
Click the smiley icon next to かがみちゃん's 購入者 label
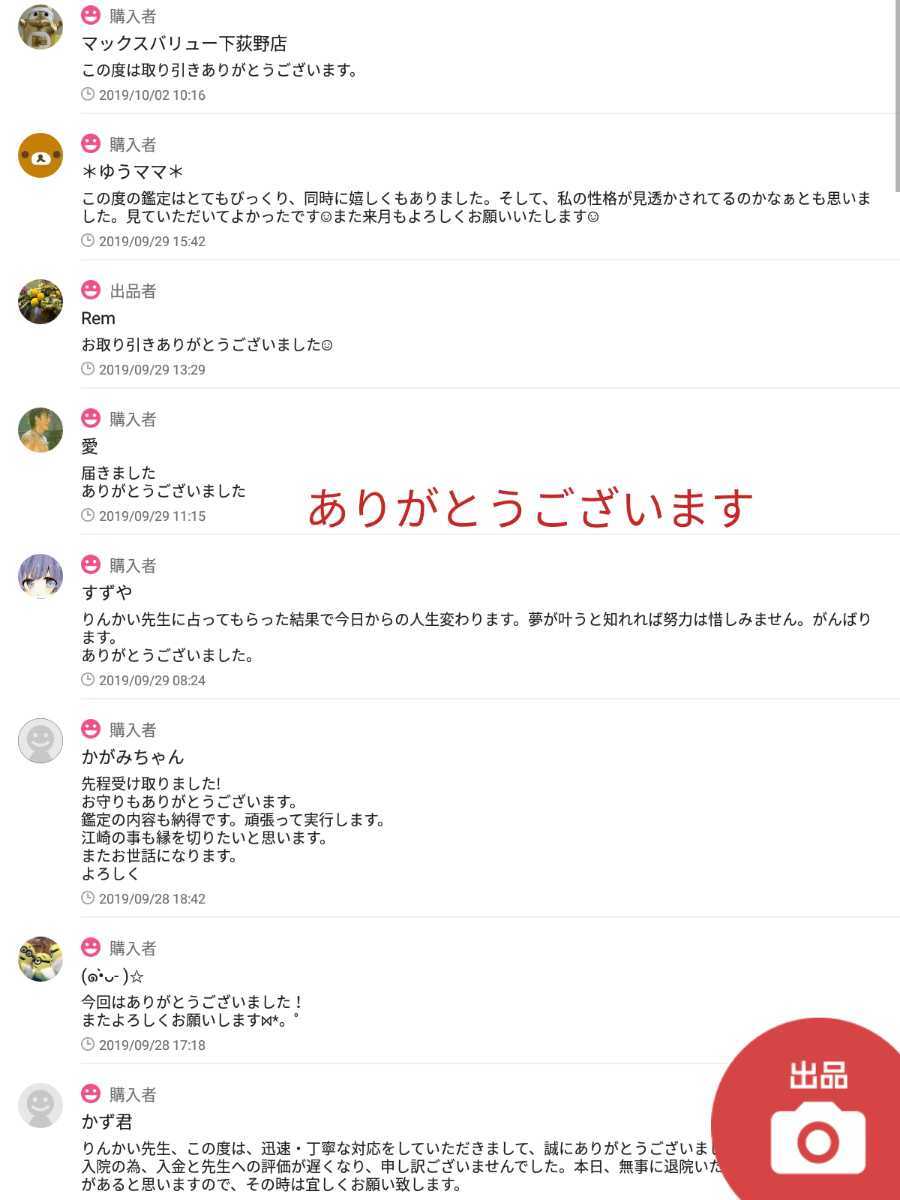point(90,730)
